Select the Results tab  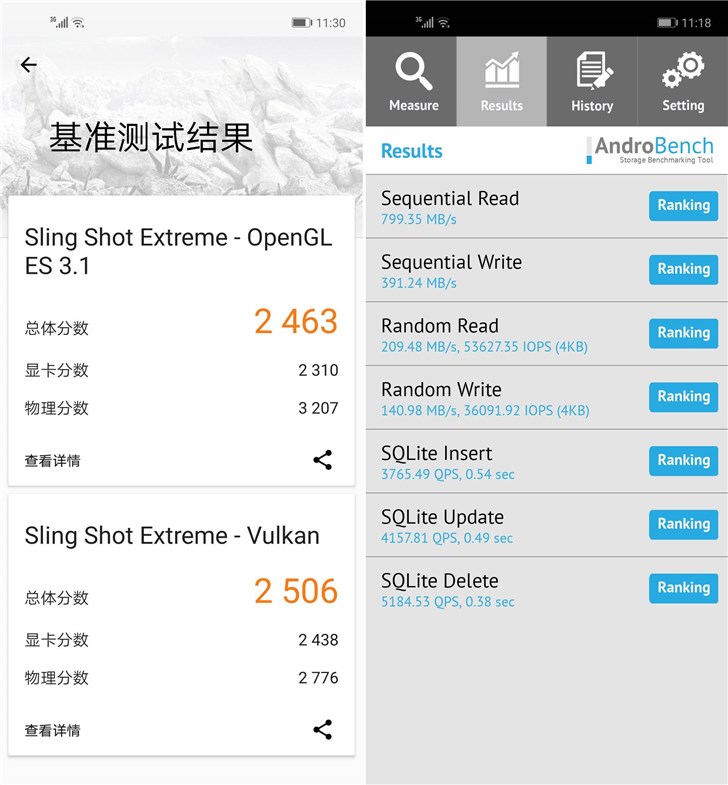tap(502, 82)
